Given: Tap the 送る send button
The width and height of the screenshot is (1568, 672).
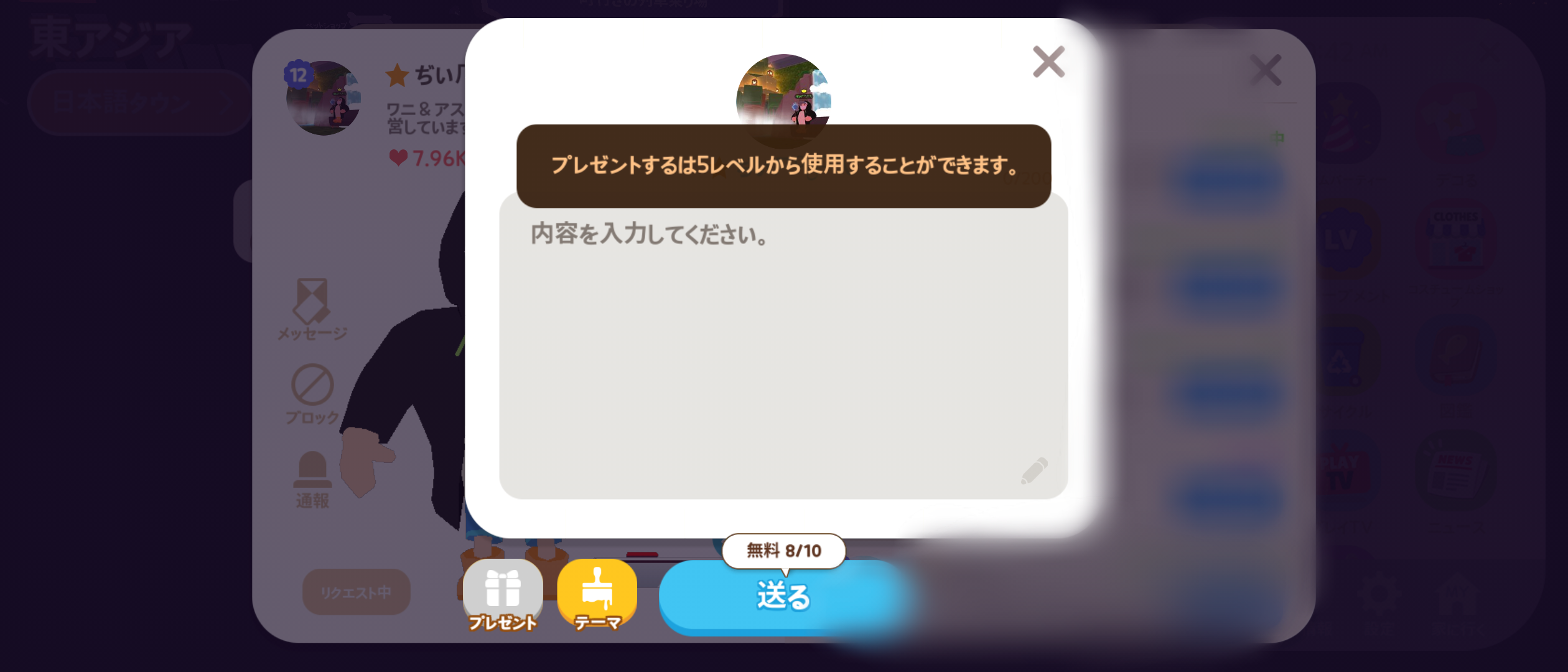Looking at the screenshot, I should click(783, 597).
